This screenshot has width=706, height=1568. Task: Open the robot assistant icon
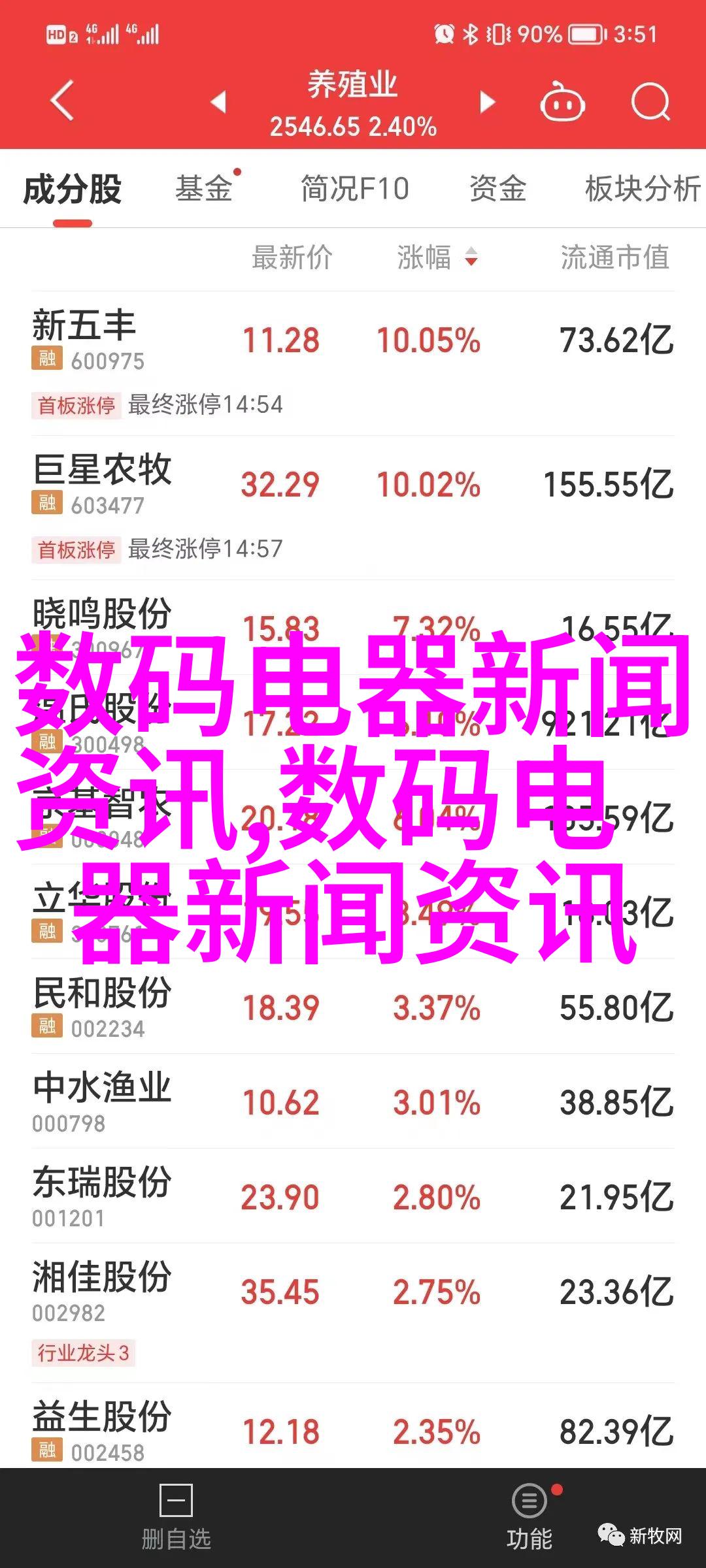click(562, 102)
